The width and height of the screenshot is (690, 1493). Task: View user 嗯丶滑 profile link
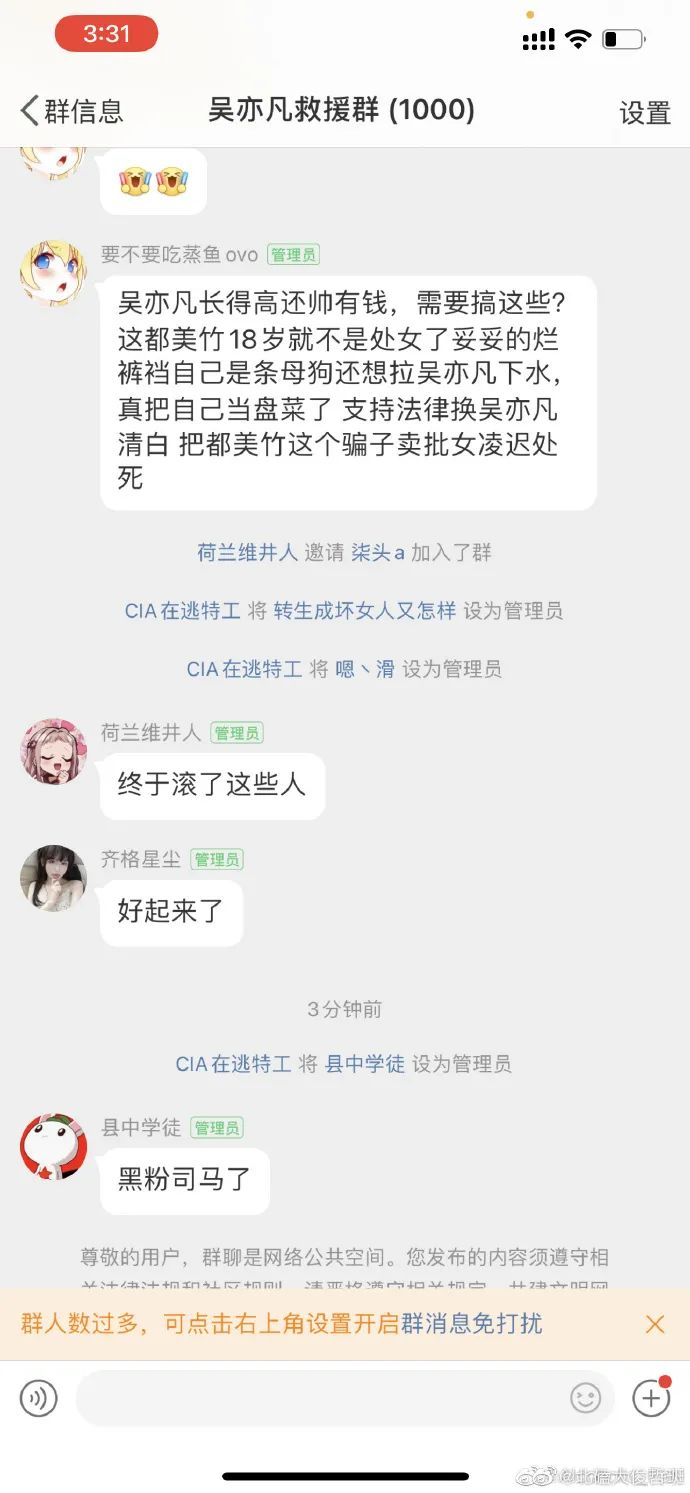[365, 669]
